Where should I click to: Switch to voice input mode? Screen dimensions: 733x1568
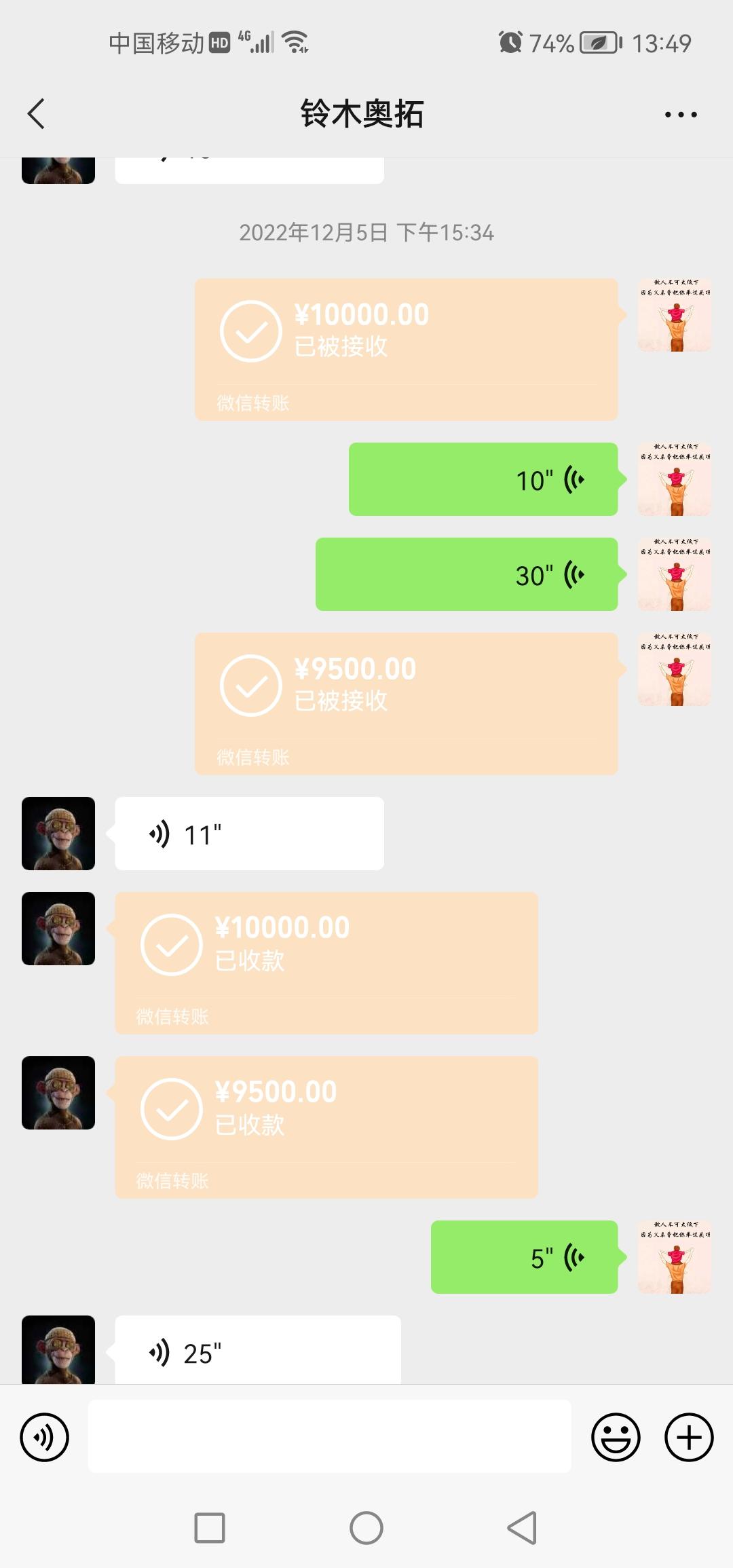click(45, 1437)
